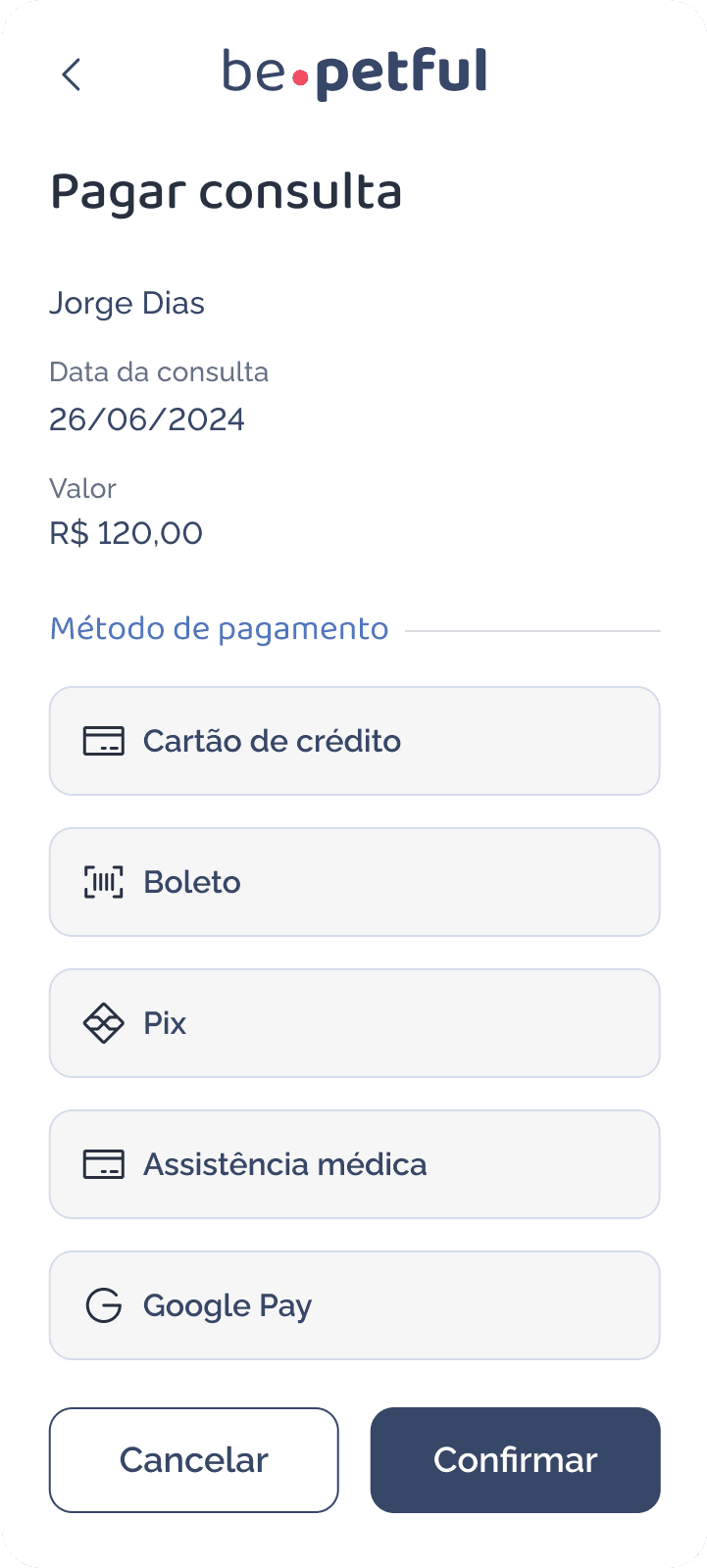Tap the Cancelar button
The height and width of the screenshot is (1568, 707).
[x=194, y=1460]
